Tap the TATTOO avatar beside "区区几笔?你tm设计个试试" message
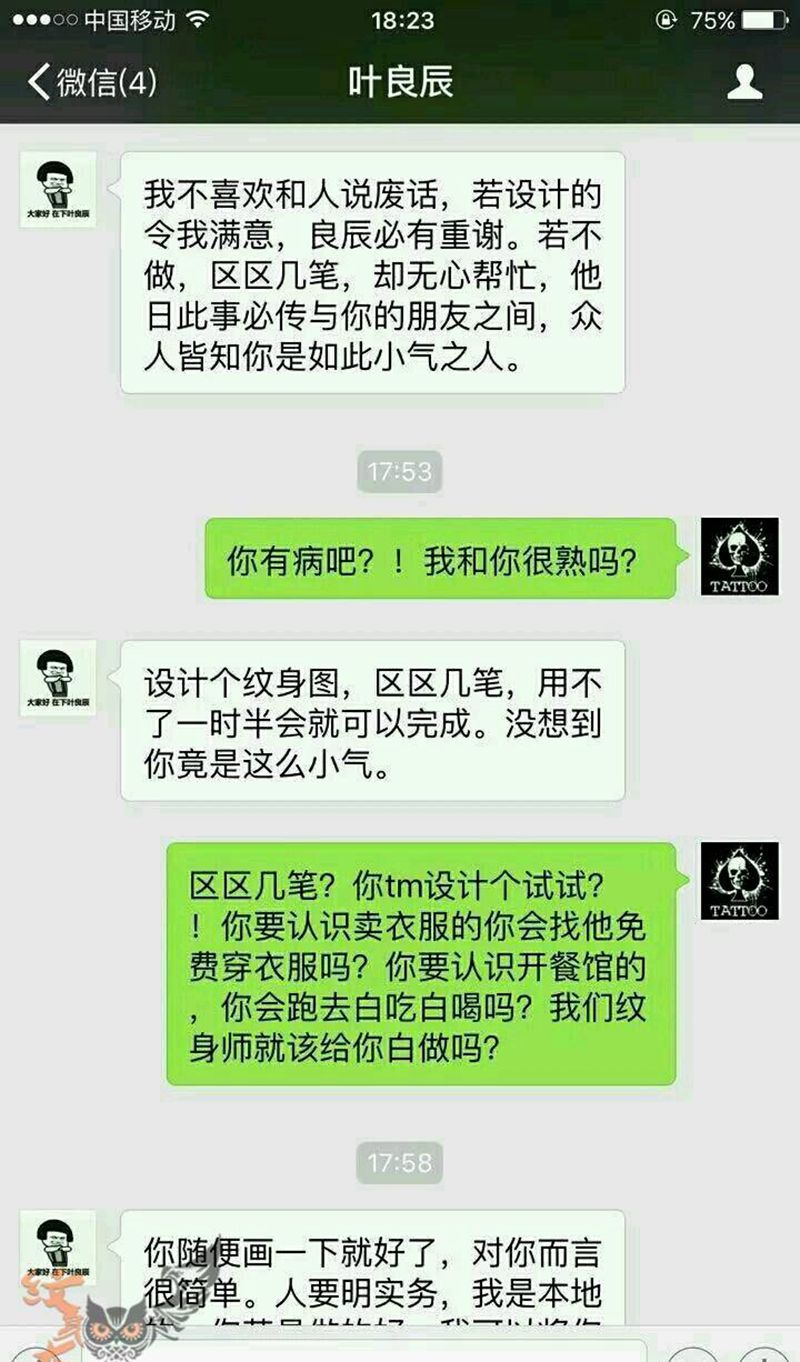The width and height of the screenshot is (800, 1362). [x=739, y=881]
